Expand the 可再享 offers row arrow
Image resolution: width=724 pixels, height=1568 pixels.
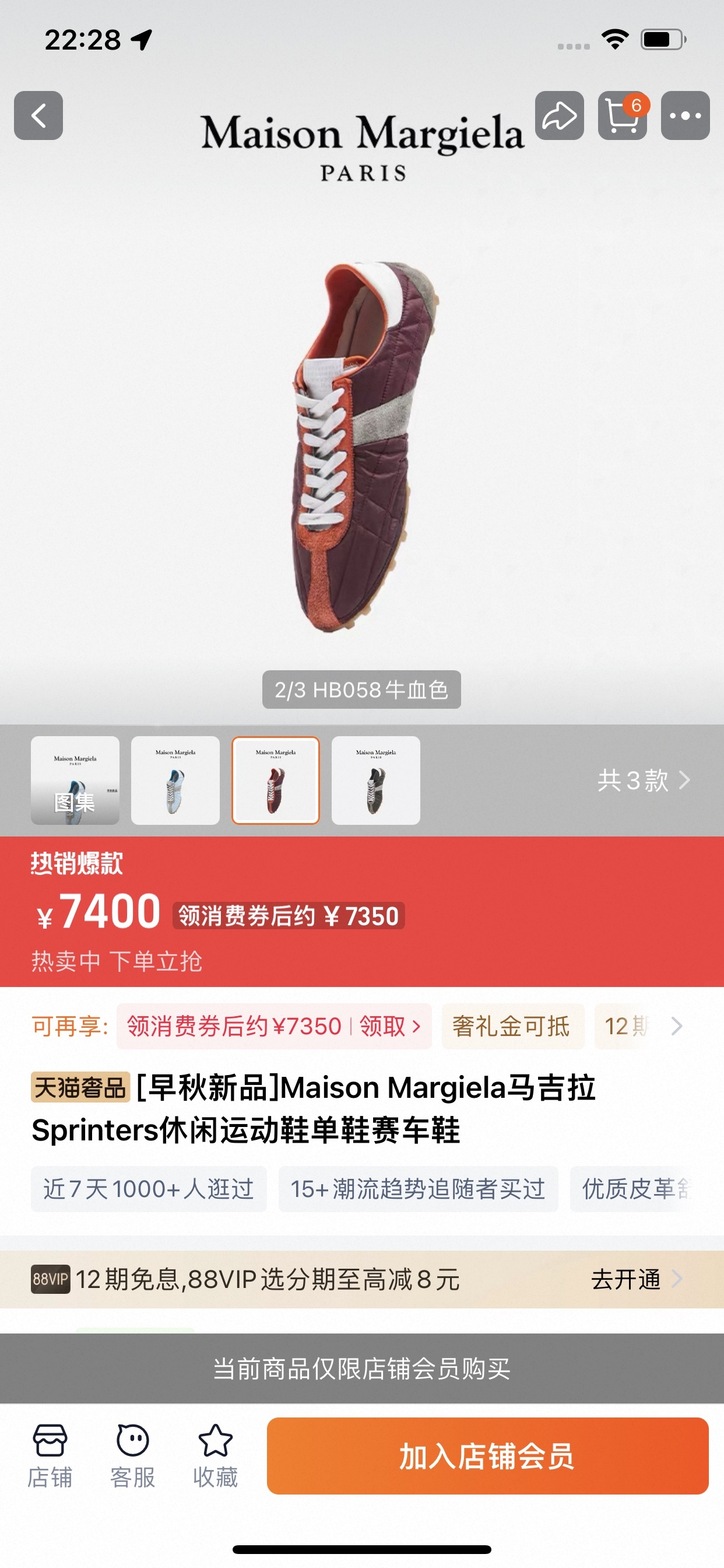(x=677, y=1026)
